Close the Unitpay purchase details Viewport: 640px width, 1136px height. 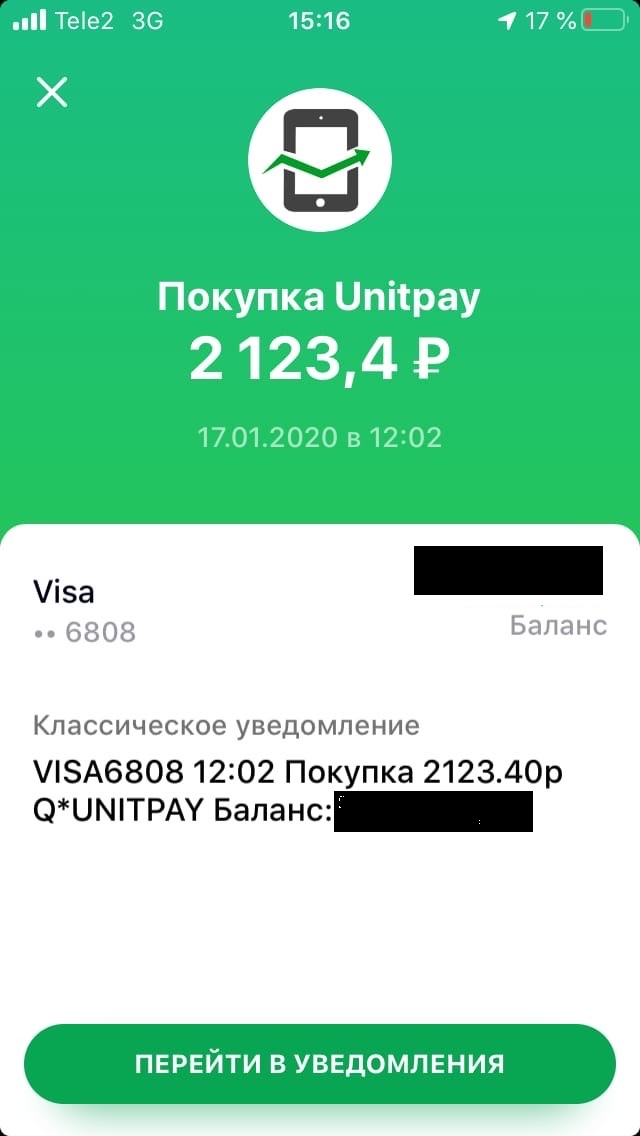tap(52, 92)
